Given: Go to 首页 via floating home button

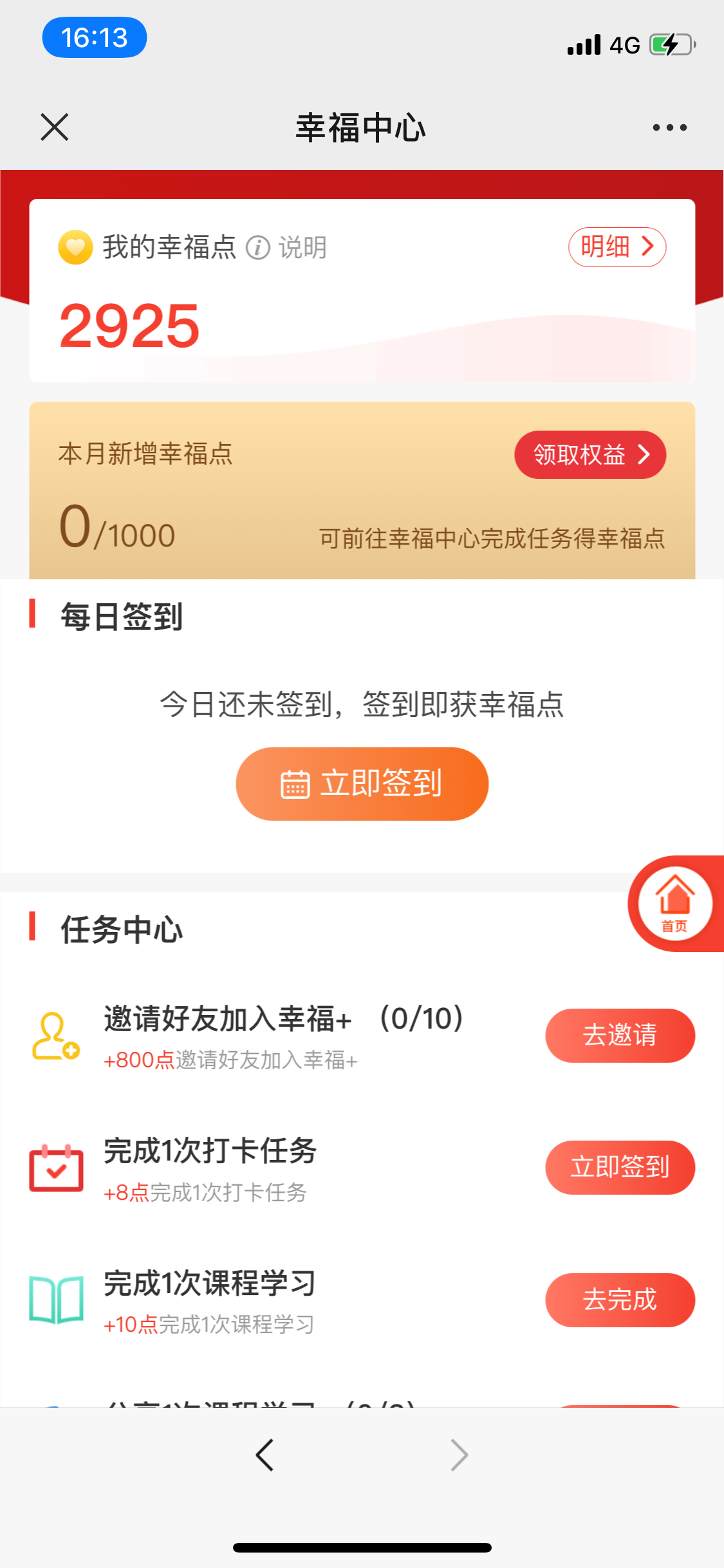Looking at the screenshot, I should (x=674, y=903).
